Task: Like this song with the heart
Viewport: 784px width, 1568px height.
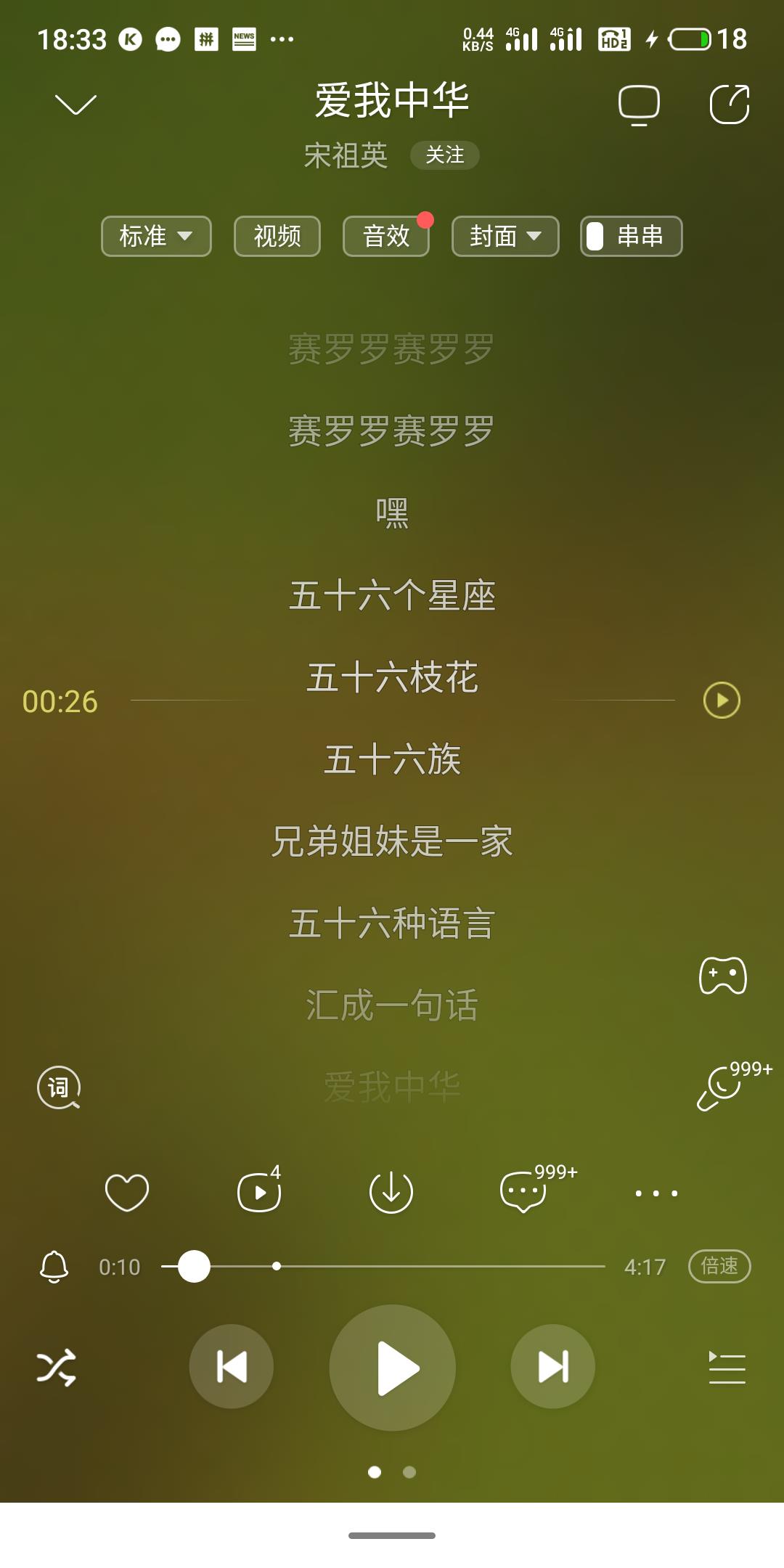Action: coord(127,1192)
